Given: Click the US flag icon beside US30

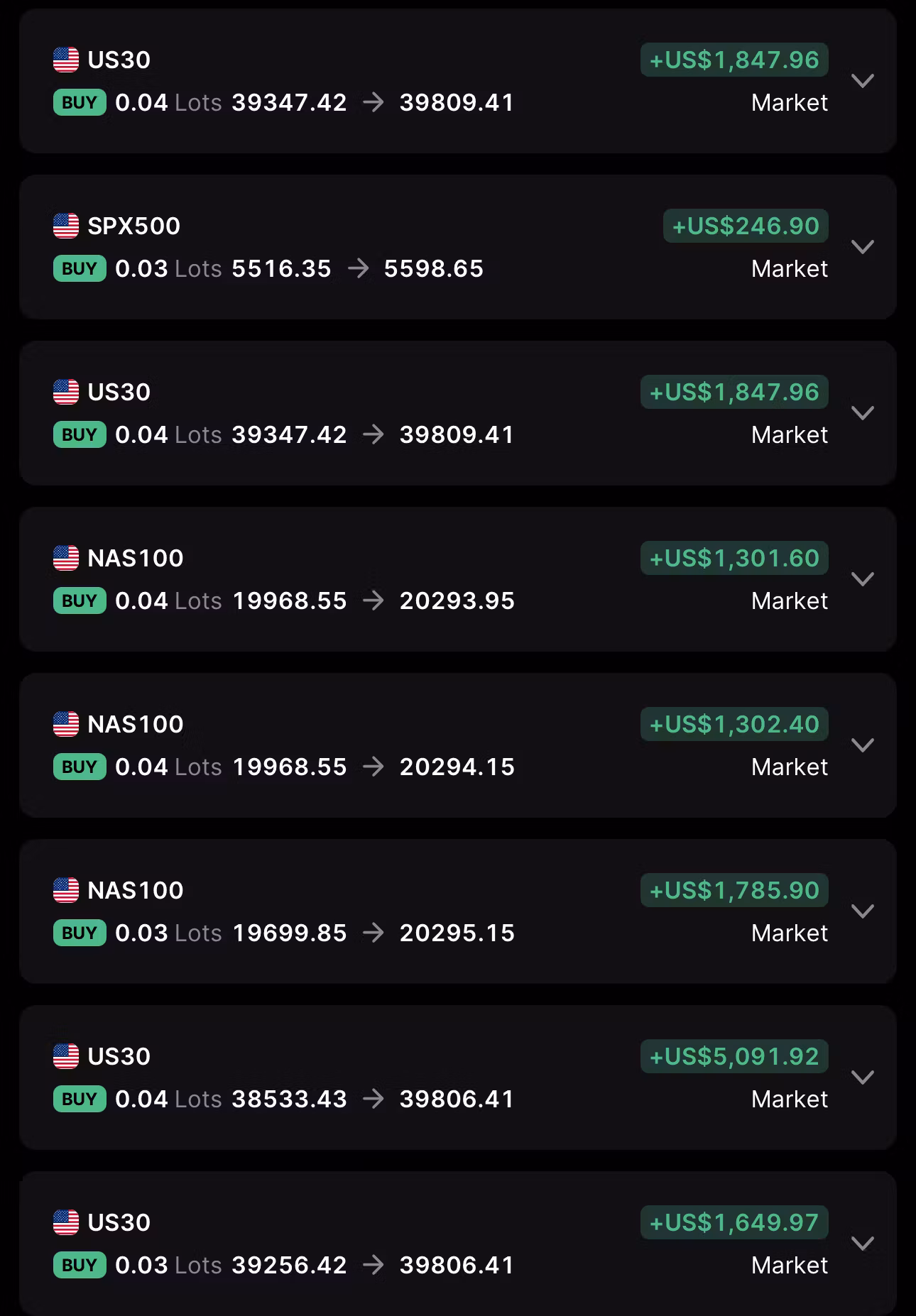Looking at the screenshot, I should [65, 60].
